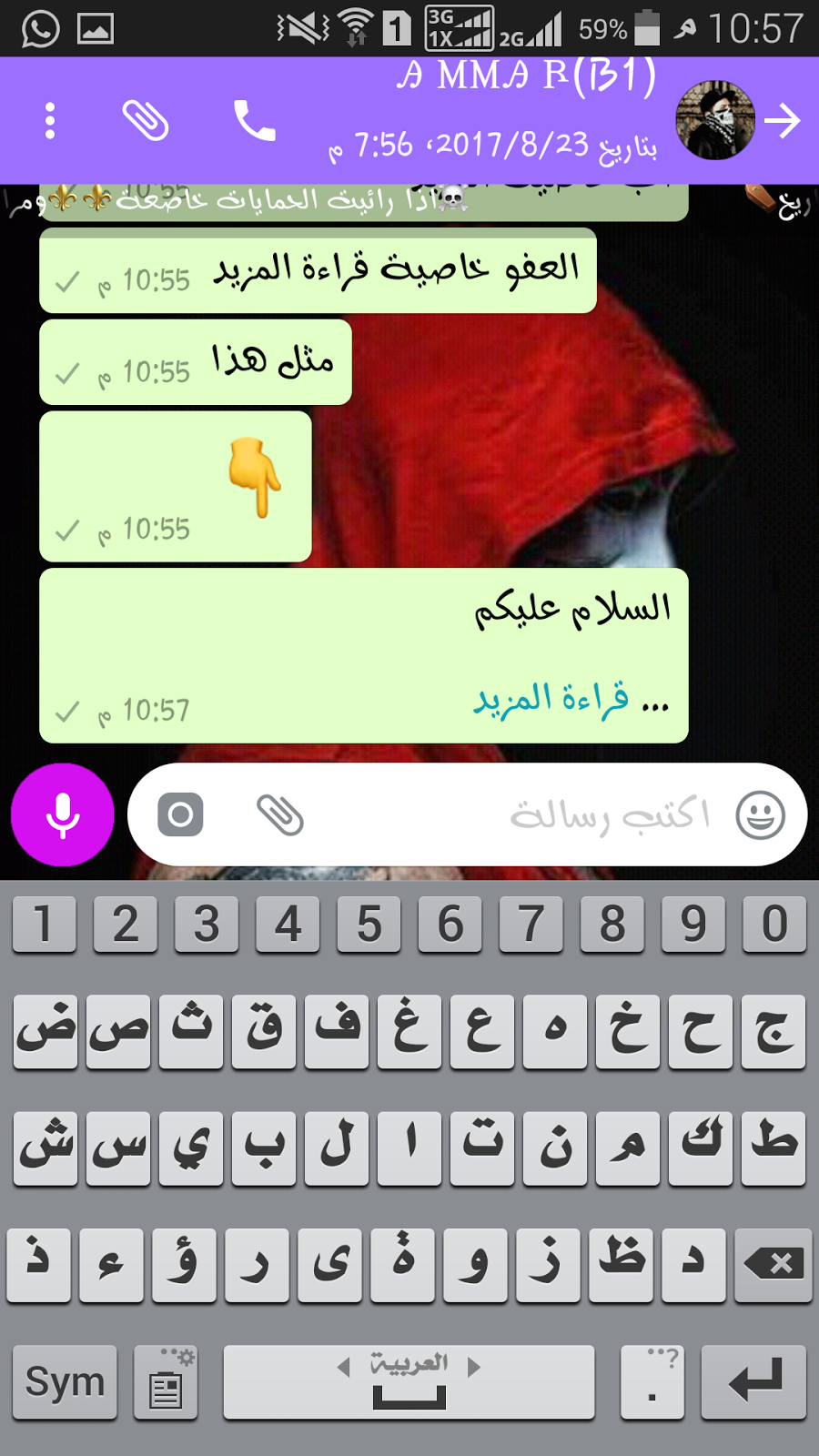Go back using the header arrow
This screenshot has width=819, height=1456.
[x=783, y=120]
